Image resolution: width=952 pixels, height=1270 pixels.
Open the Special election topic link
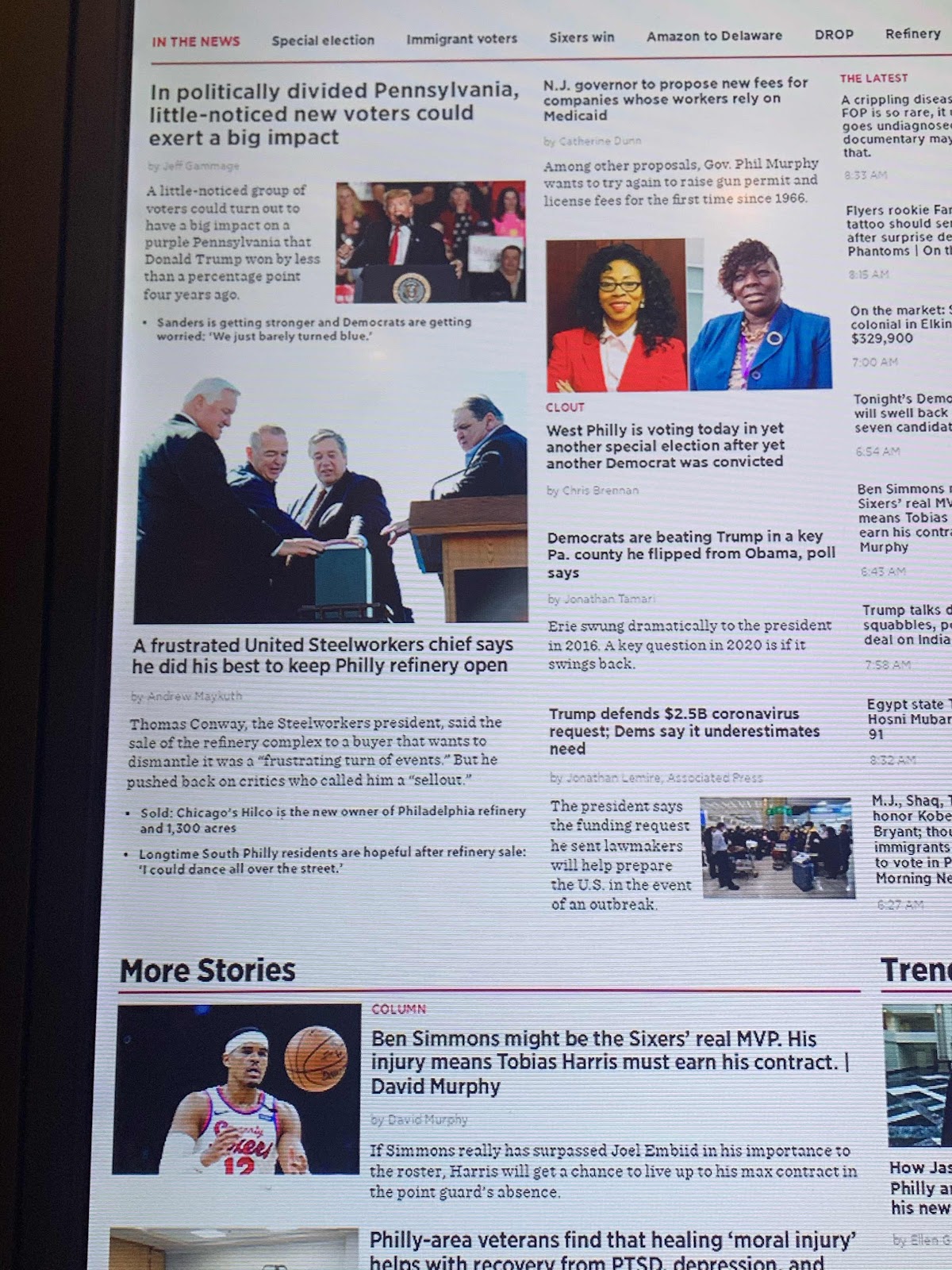pos(323,40)
